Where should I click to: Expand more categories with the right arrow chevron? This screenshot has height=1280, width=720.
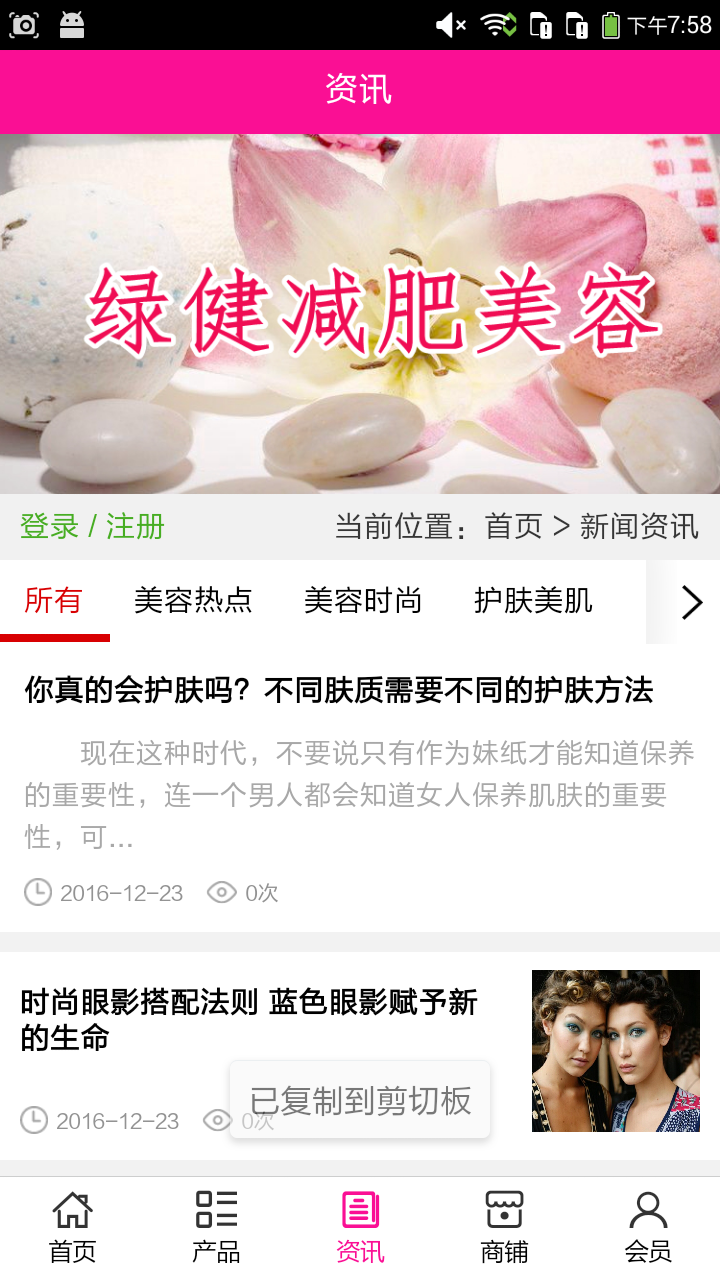click(x=691, y=602)
